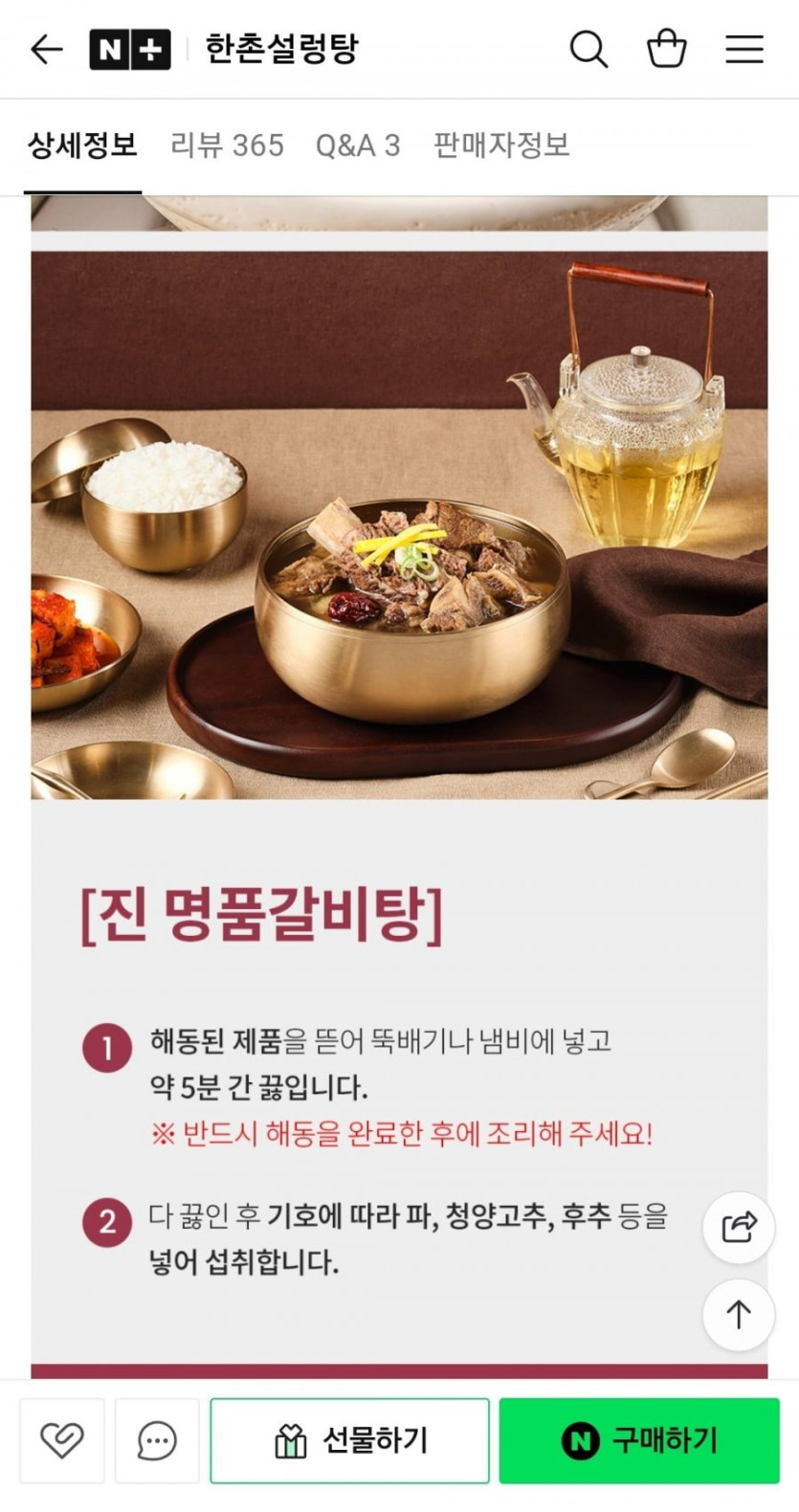The height and width of the screenshot is (1512, 799).
Task: Select the 상세정보 tab
Action: (82, 145)
